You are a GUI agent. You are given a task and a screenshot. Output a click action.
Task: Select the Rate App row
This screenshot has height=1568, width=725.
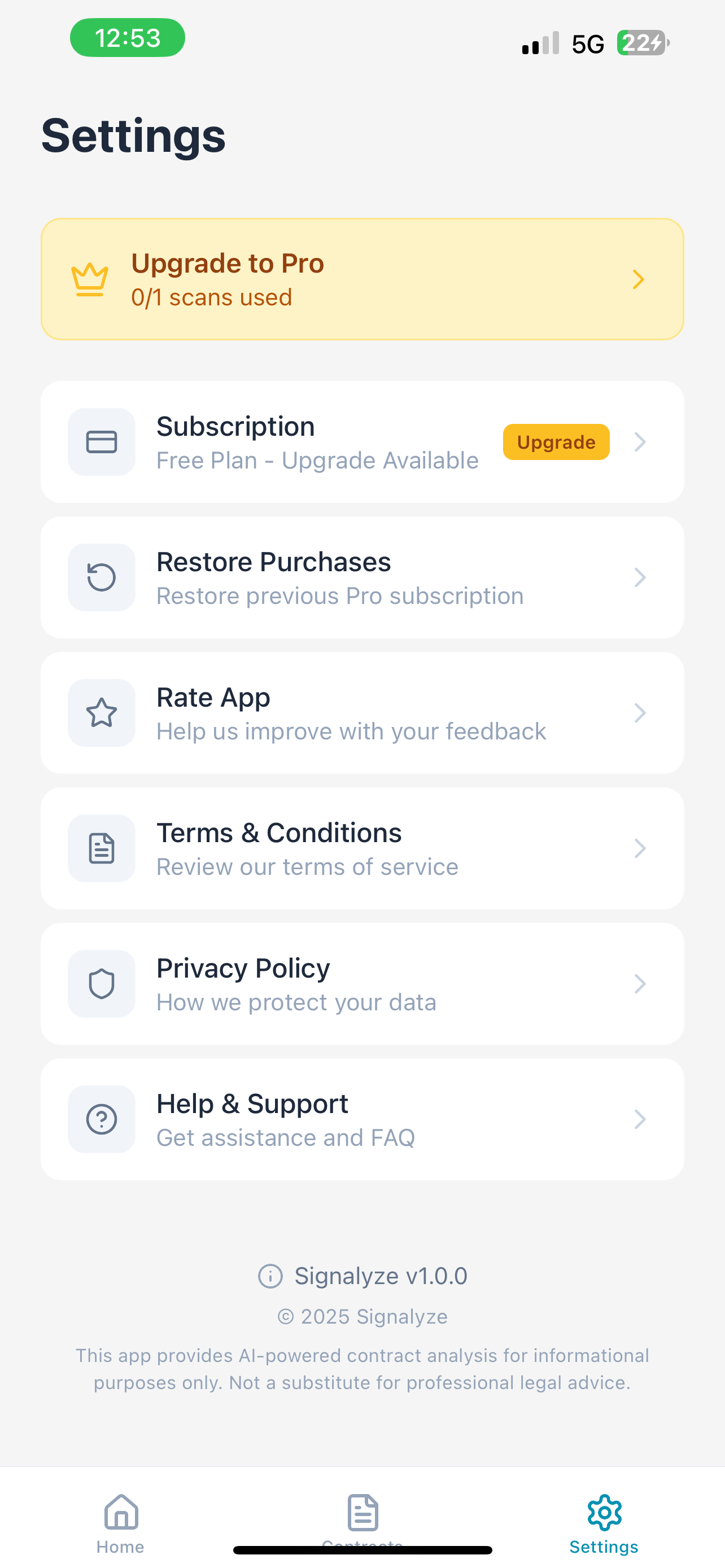coord(362,713)
